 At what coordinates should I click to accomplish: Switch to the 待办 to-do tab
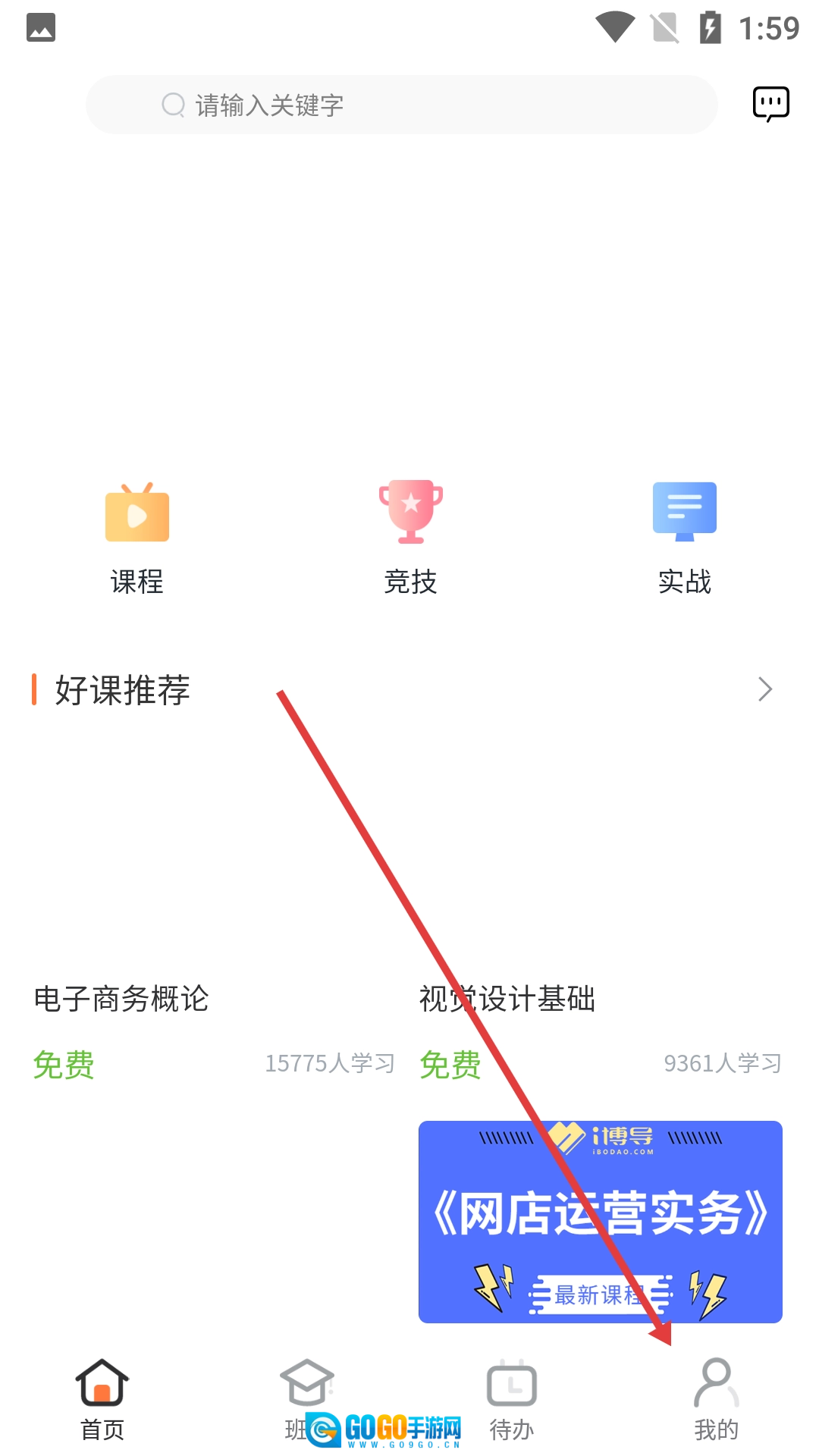[512, 1399]
